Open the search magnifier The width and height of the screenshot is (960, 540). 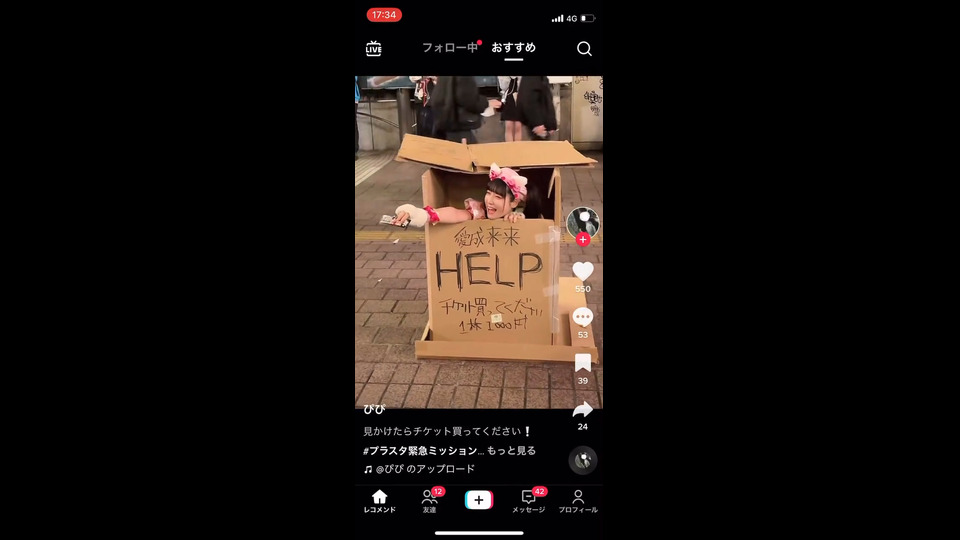[x=584, y=48]
